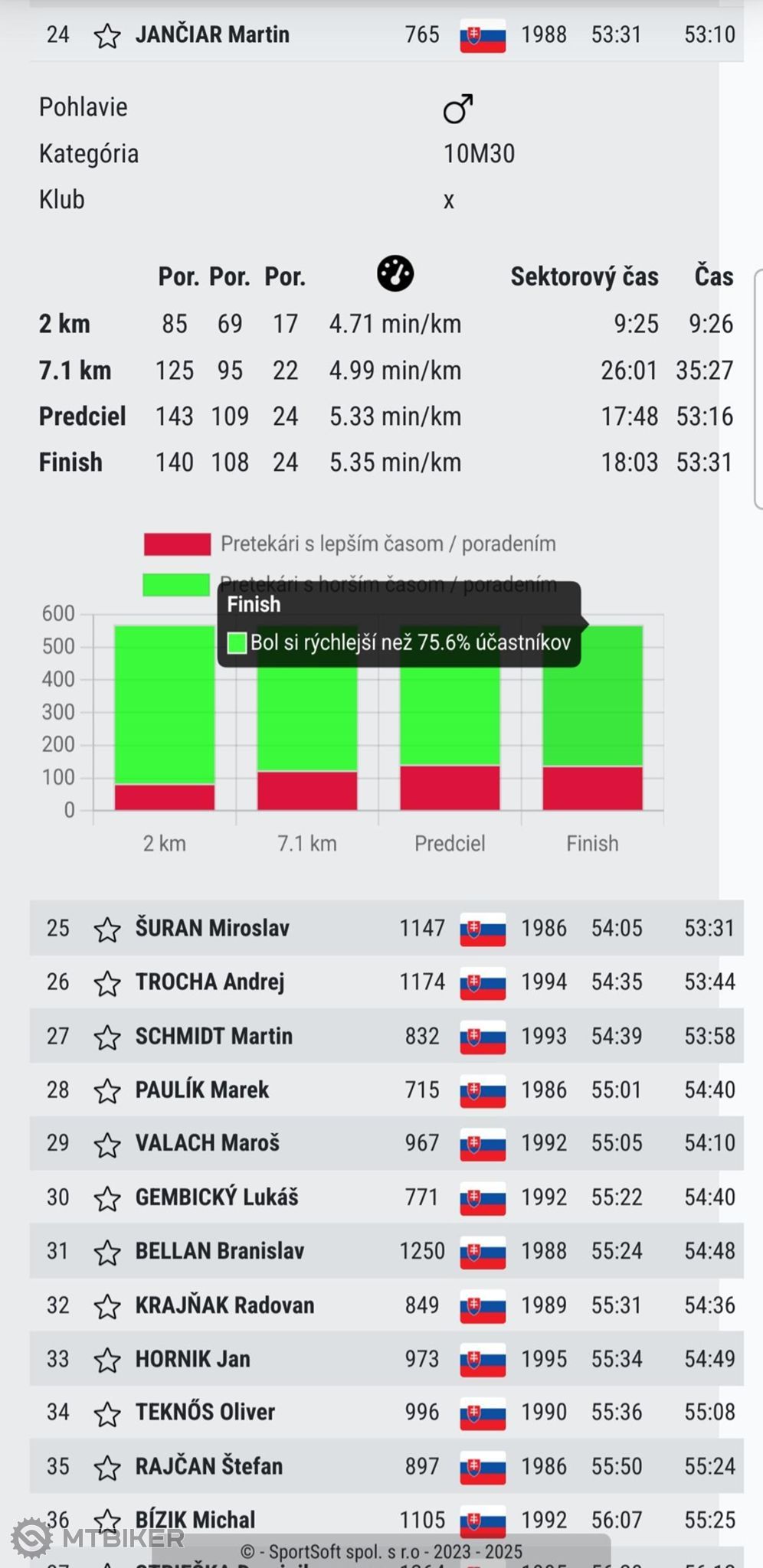Add KRAJŇAK Radovan to favorites
This screenshot has width=763, height=1568.
[106, 1307]
